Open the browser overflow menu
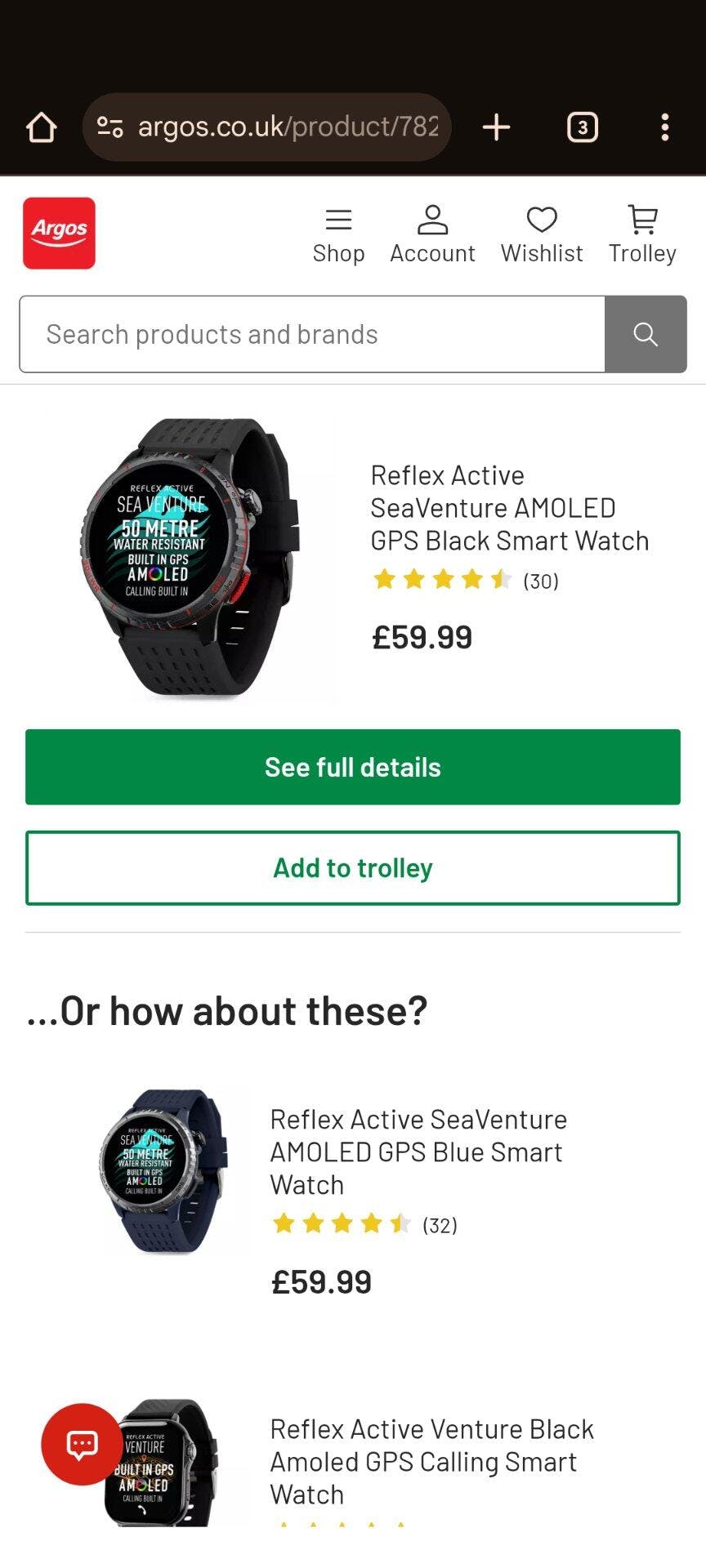This screenshot has height=1568, width=706. 664,127
